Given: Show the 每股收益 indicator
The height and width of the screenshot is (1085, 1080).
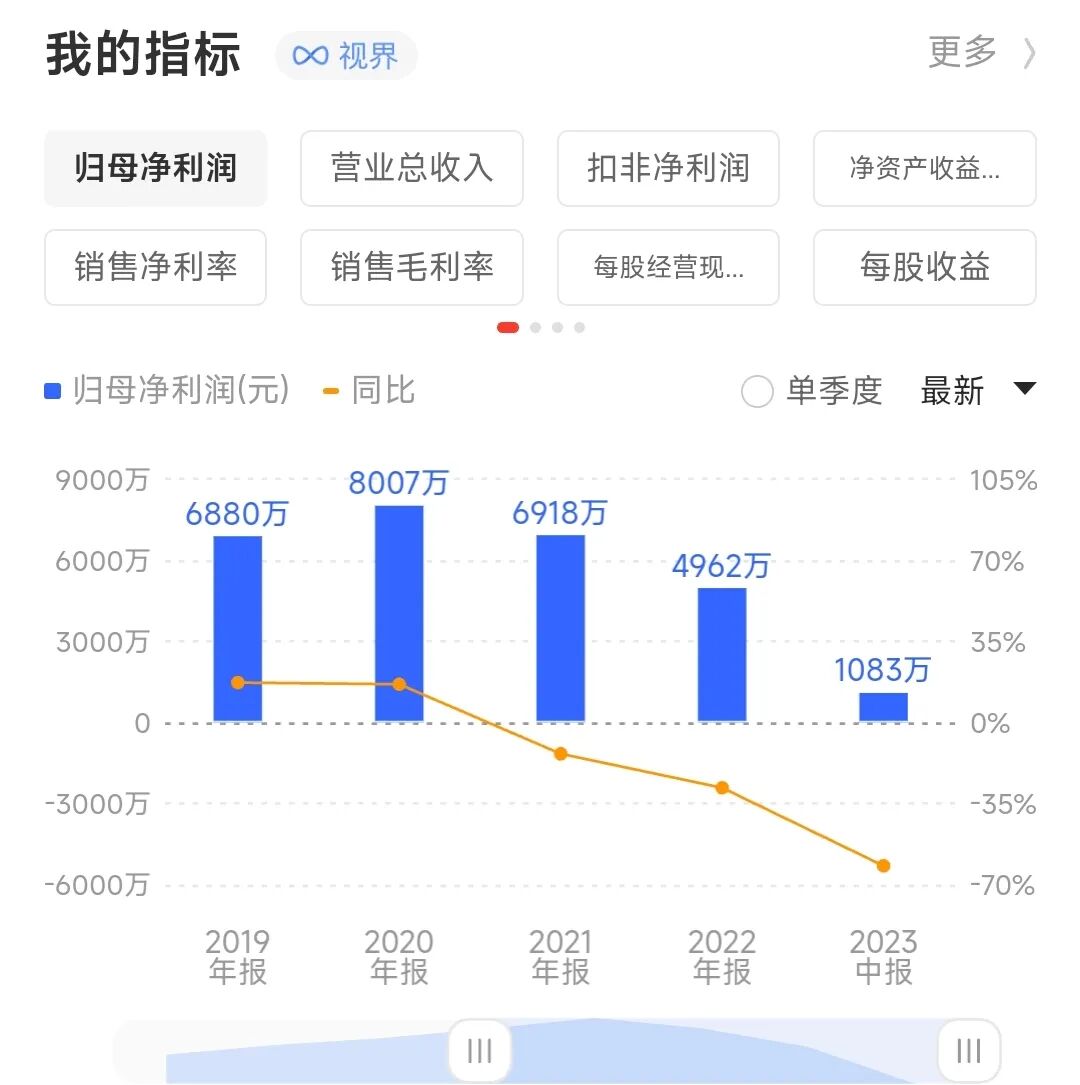Looking at the screenshot, I should (x=925, y=267).
